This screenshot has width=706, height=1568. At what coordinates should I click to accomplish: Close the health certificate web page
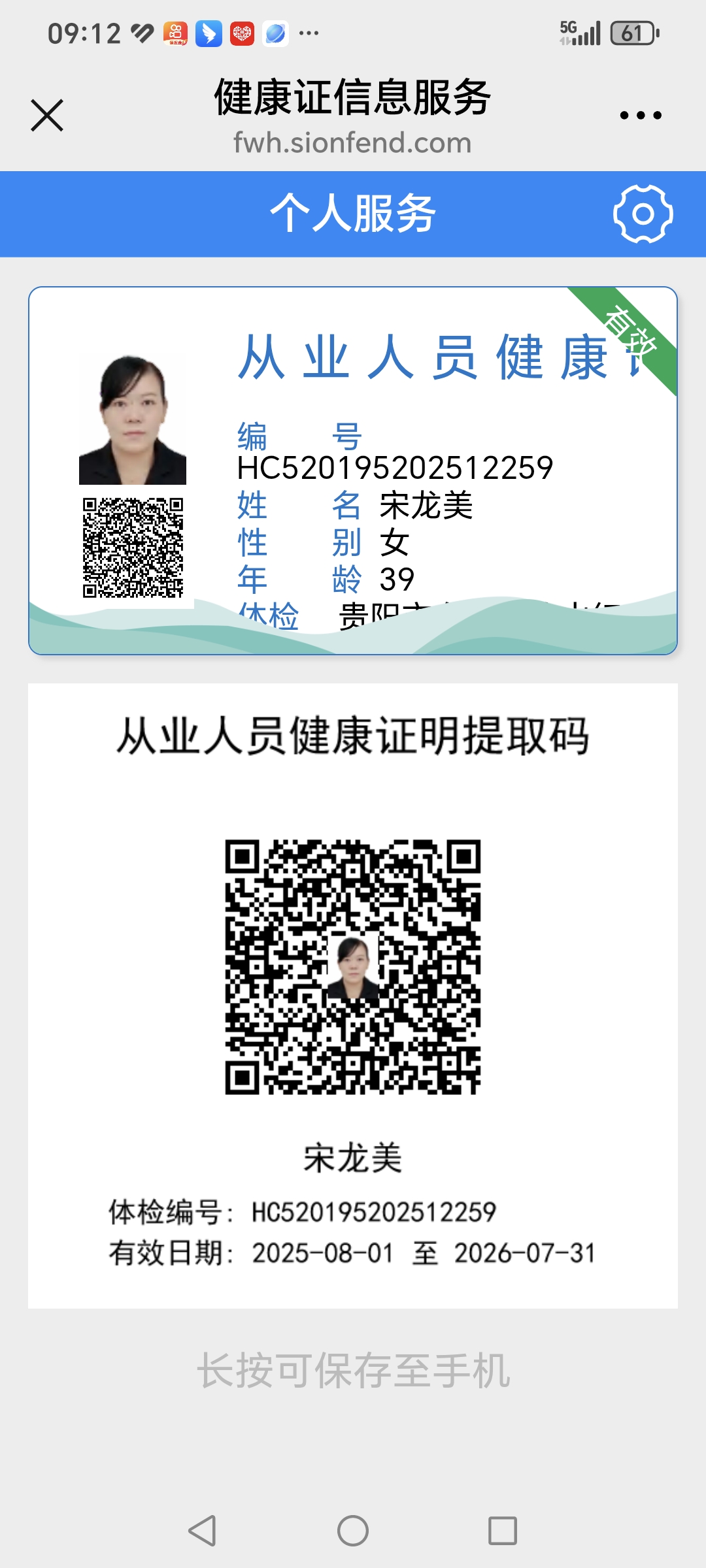point(47,116)
